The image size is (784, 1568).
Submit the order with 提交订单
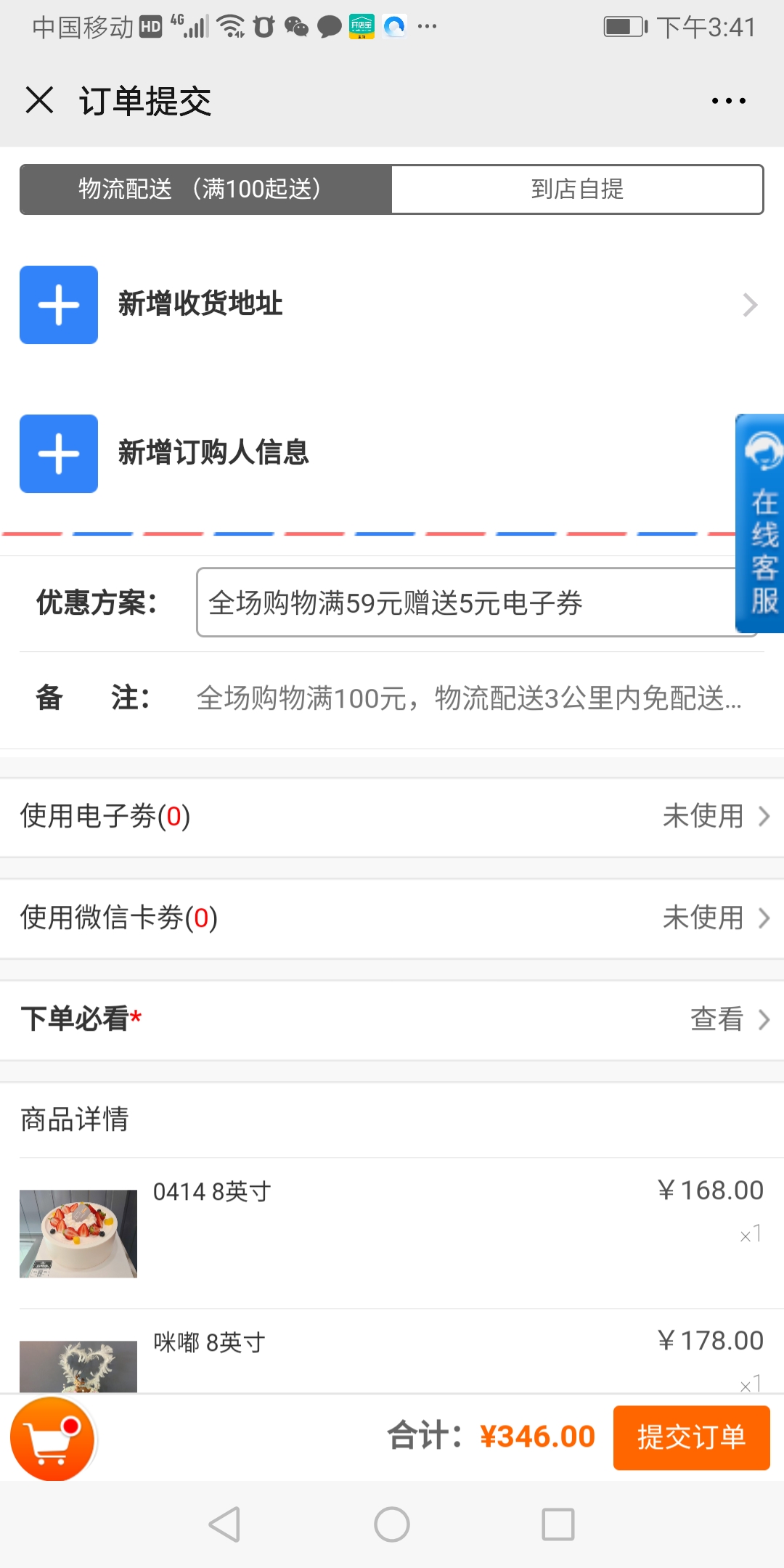coord(691,1437)
